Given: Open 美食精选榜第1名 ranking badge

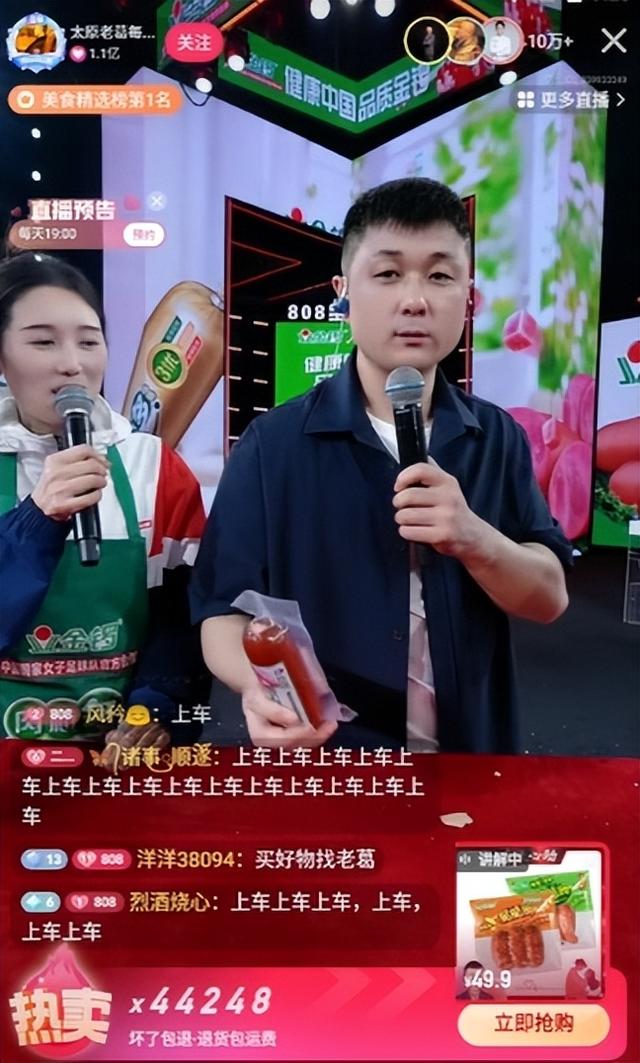Looking at the screenshot, I should (x=96, y=99).
